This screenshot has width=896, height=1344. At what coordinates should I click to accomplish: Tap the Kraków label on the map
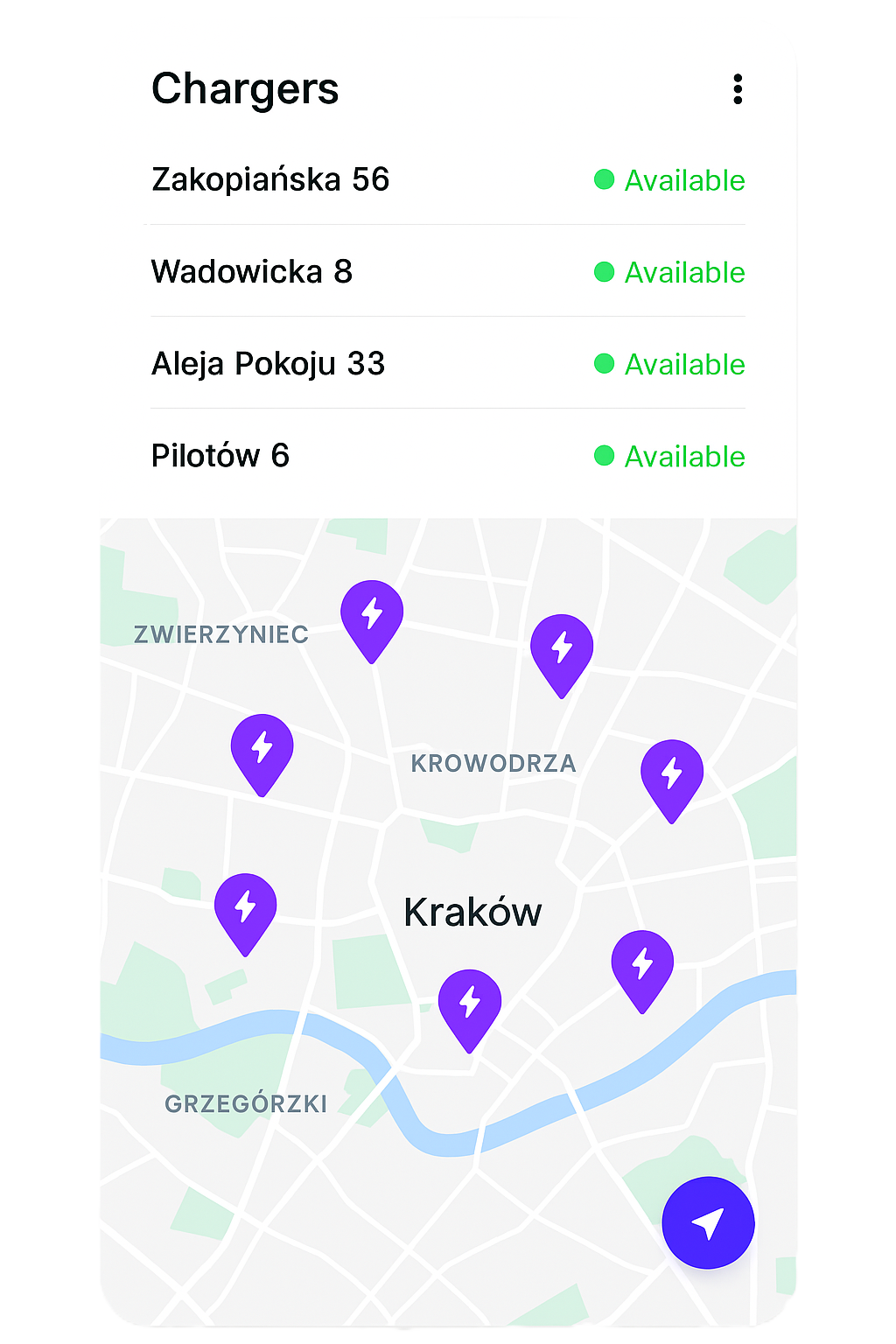point(473,911)
